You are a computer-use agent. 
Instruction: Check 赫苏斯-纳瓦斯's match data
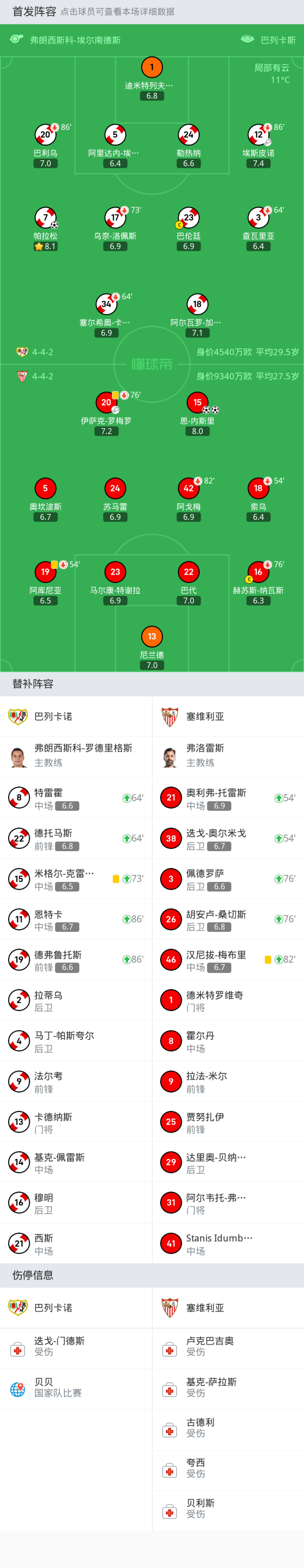pos(258,572)
